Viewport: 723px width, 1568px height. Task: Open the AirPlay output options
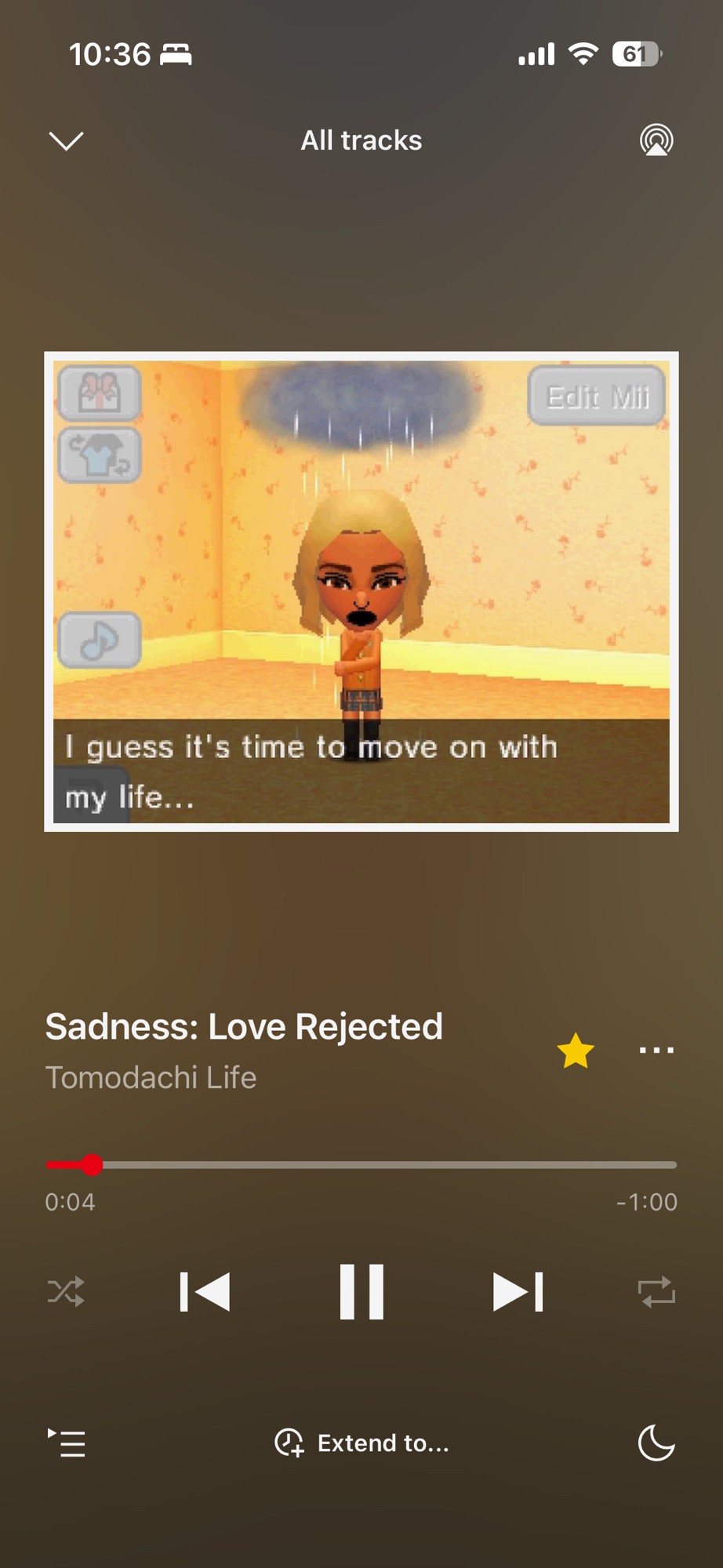click(656, 140)
